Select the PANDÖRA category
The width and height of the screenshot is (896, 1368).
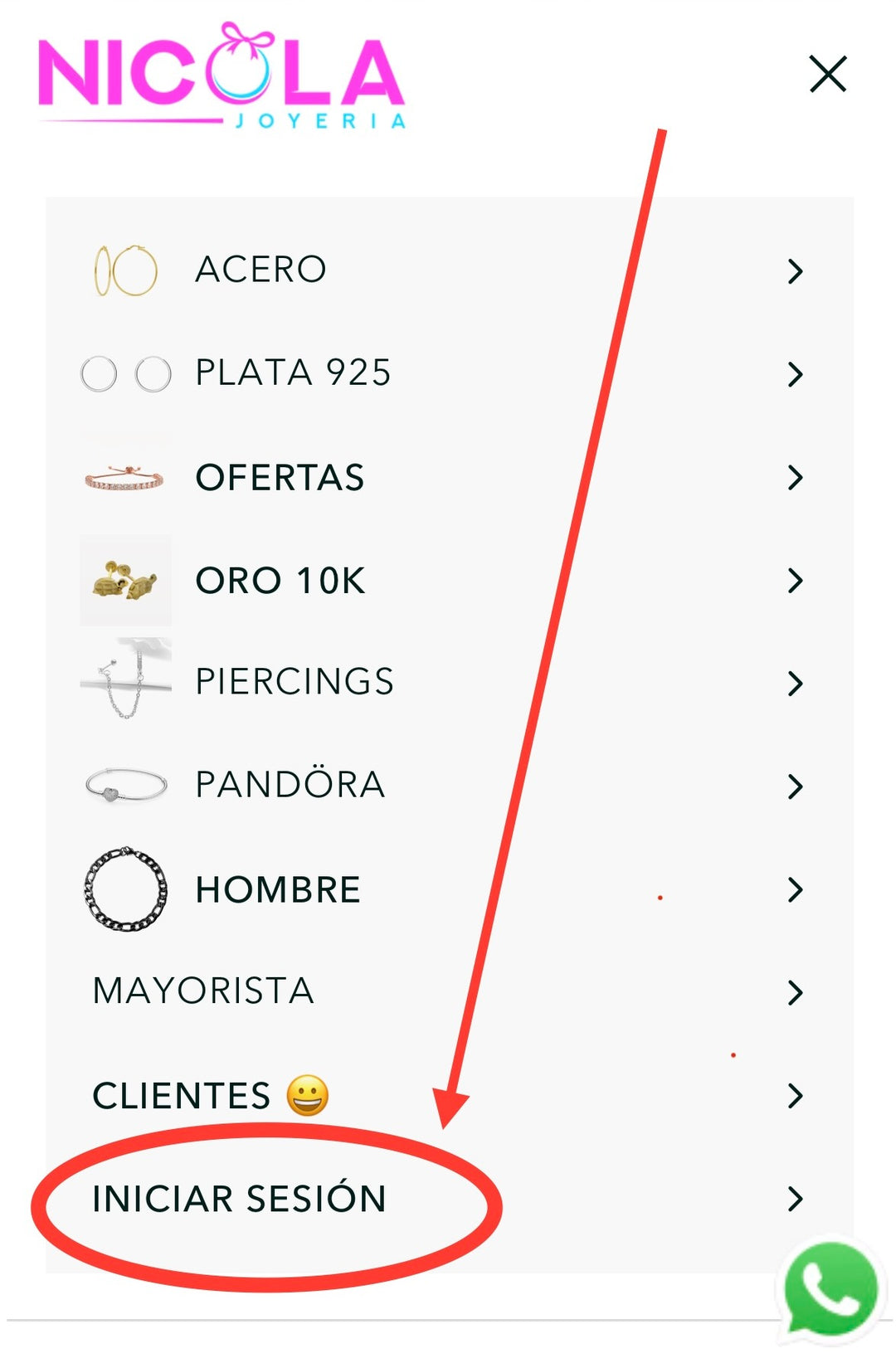[x=290, y=785]
